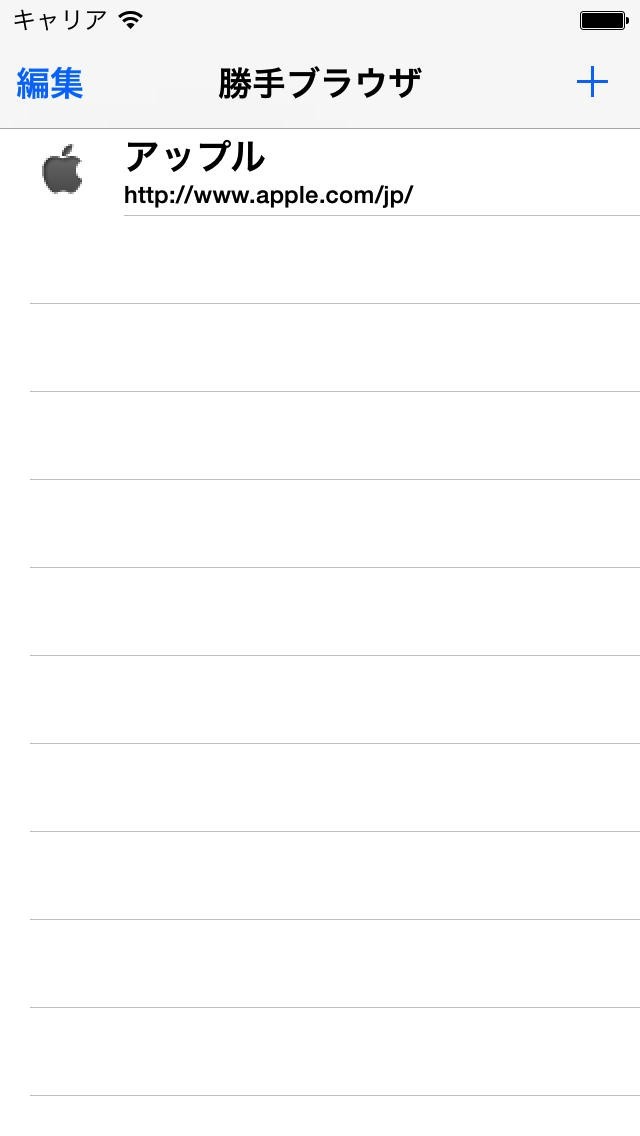The image size is (640, 1136).
Task: Add a new bookmark with plus icon
Action: pyautogui.click(x=592, y=83)
